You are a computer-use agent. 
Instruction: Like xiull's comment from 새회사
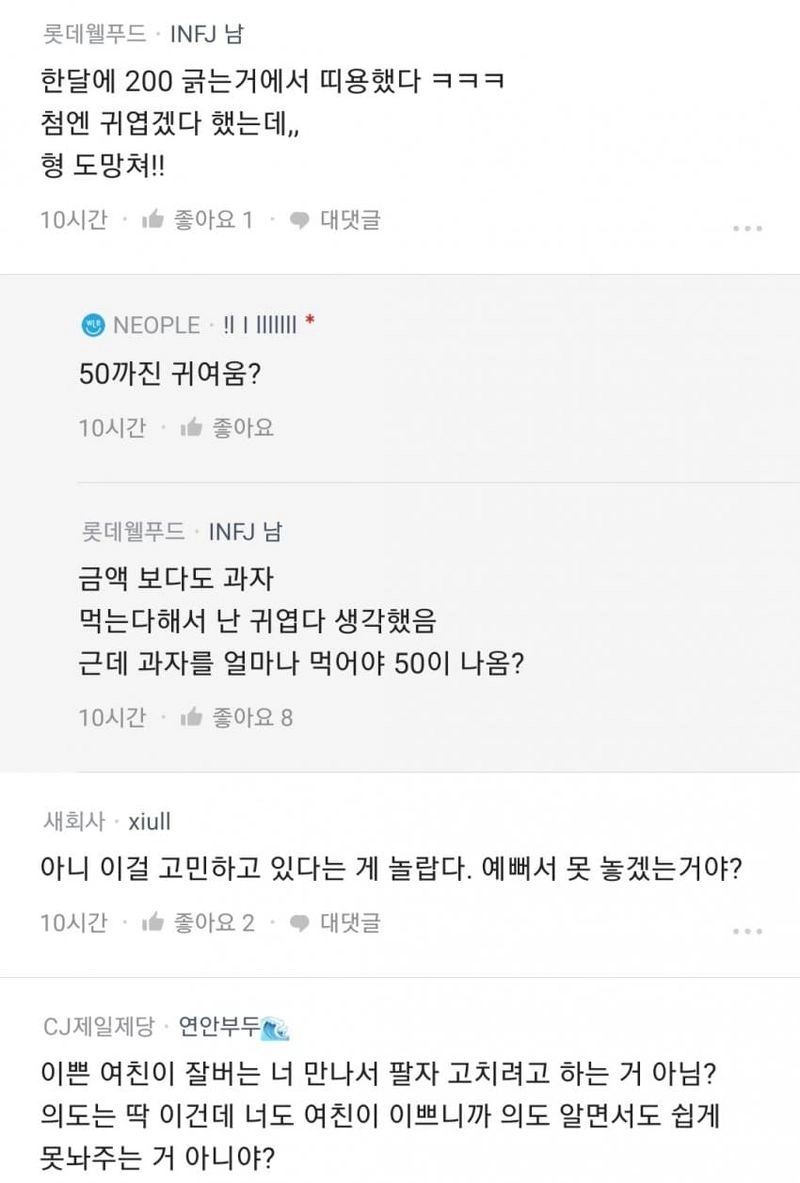(x=198, y=921)
